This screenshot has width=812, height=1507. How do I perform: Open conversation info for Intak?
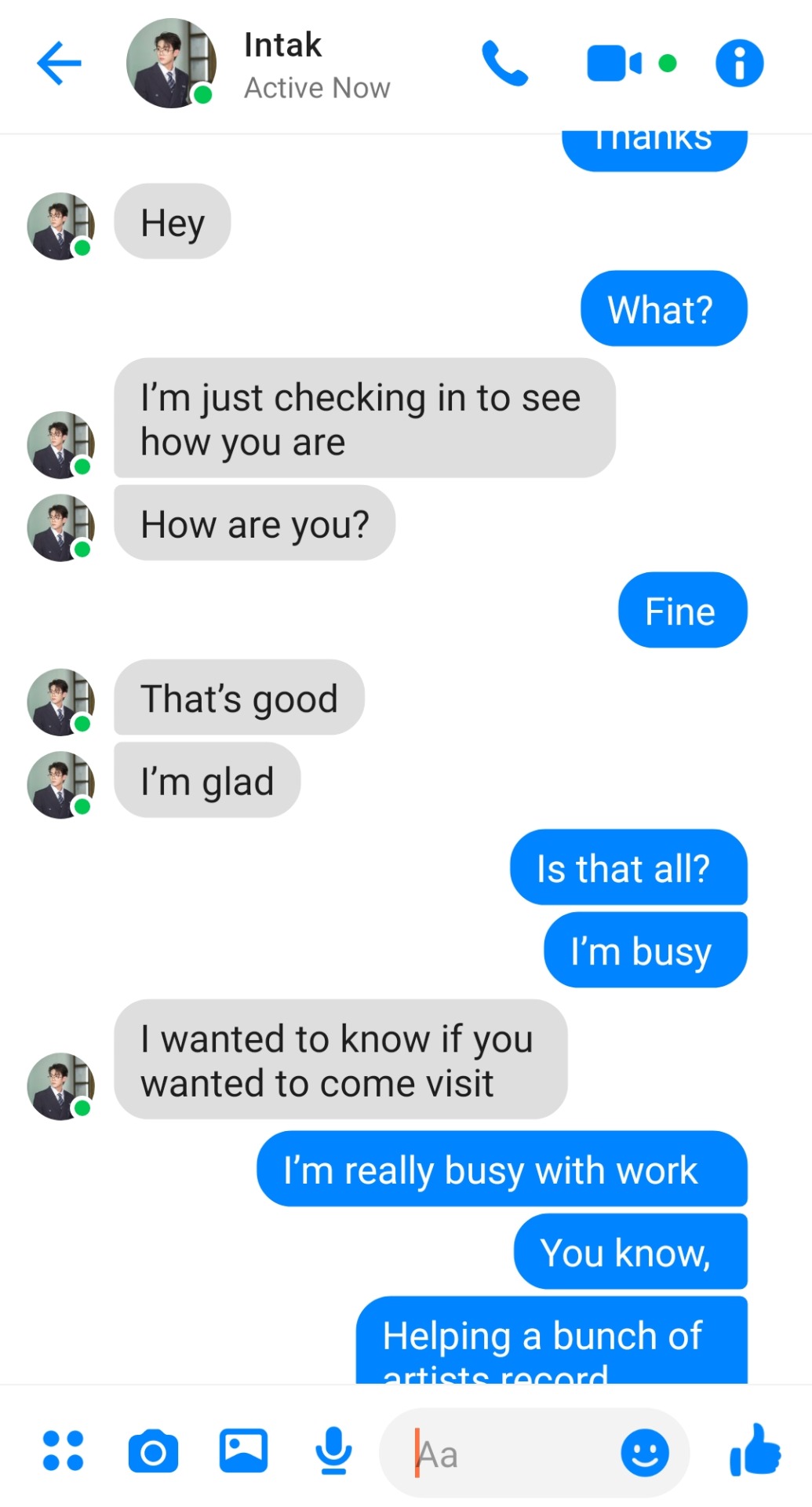[x=739, y=63]
